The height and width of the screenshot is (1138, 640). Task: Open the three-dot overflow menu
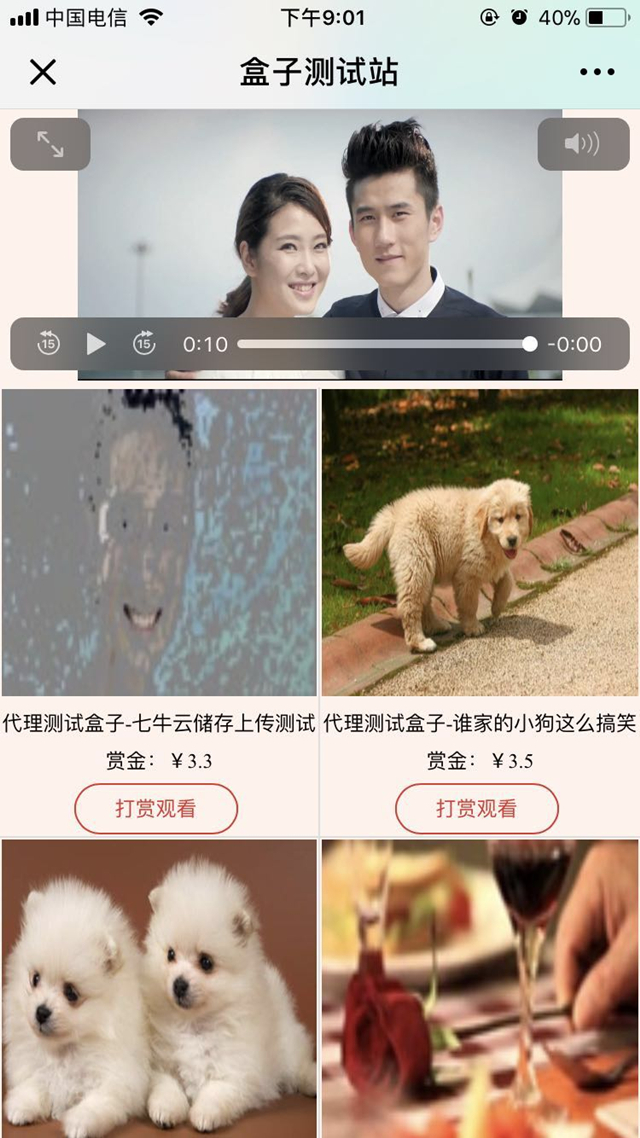[x=597, y=72]
